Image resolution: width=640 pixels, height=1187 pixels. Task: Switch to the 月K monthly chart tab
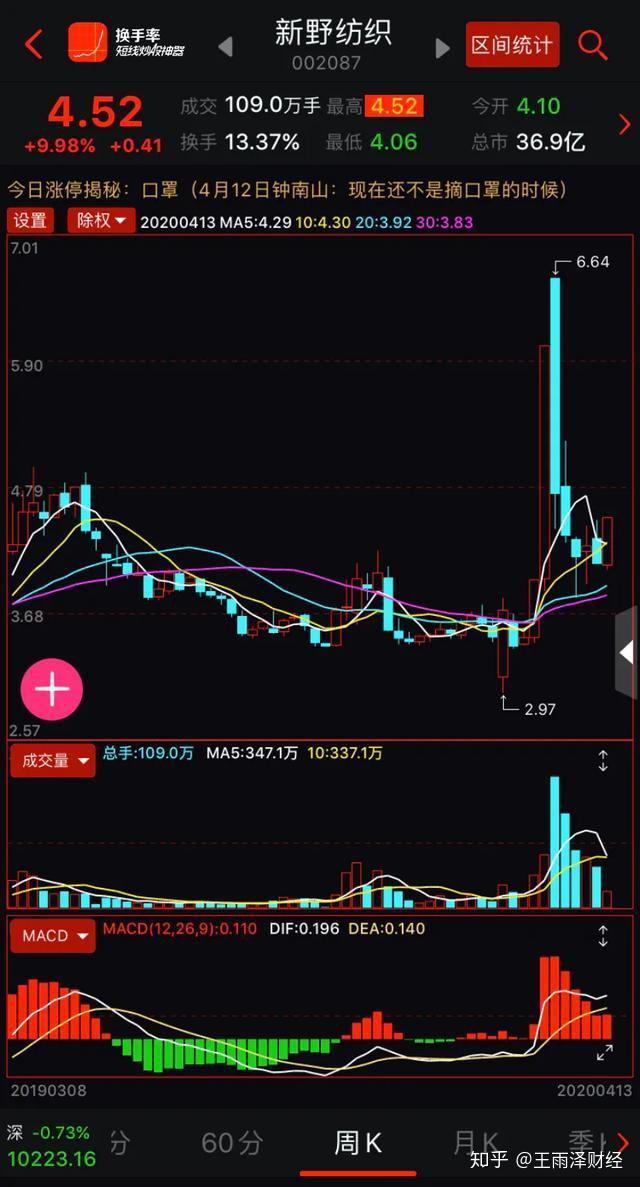coord(476,1142)
